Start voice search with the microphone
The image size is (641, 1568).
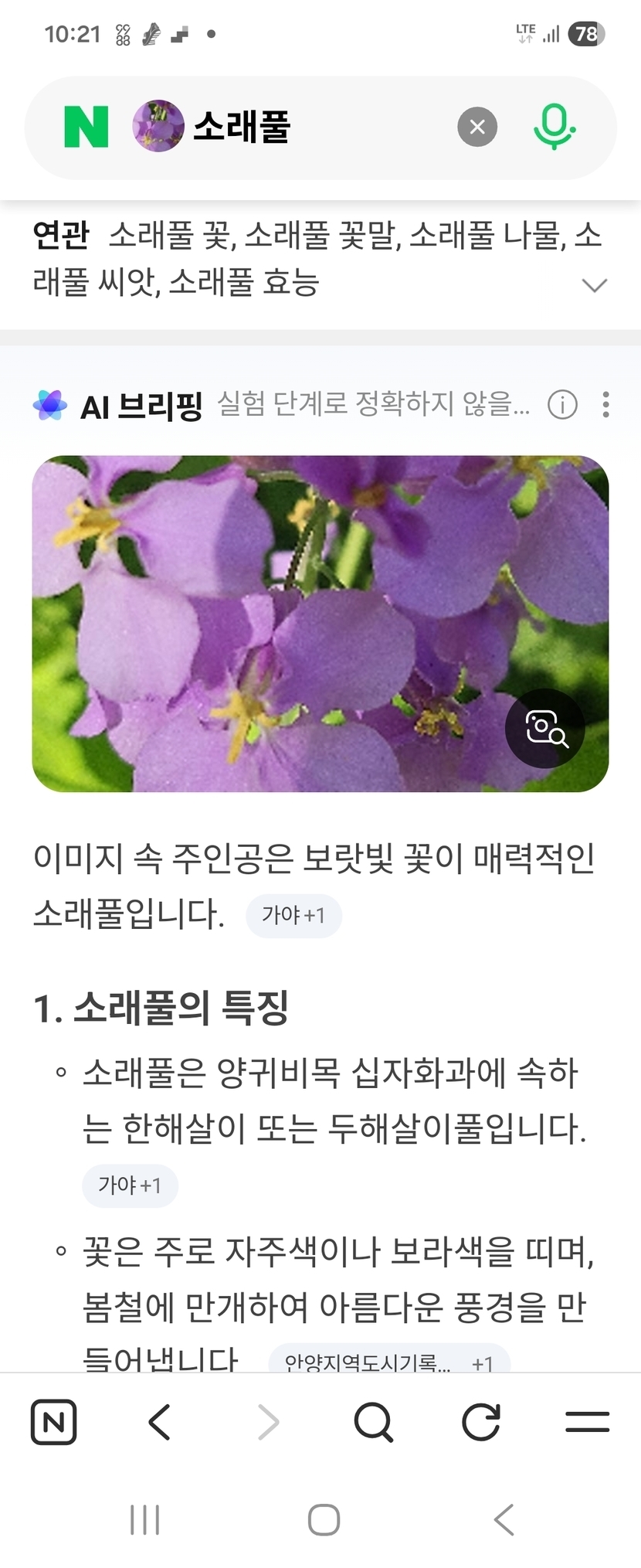pyautogui.click(x=555, y=128)
